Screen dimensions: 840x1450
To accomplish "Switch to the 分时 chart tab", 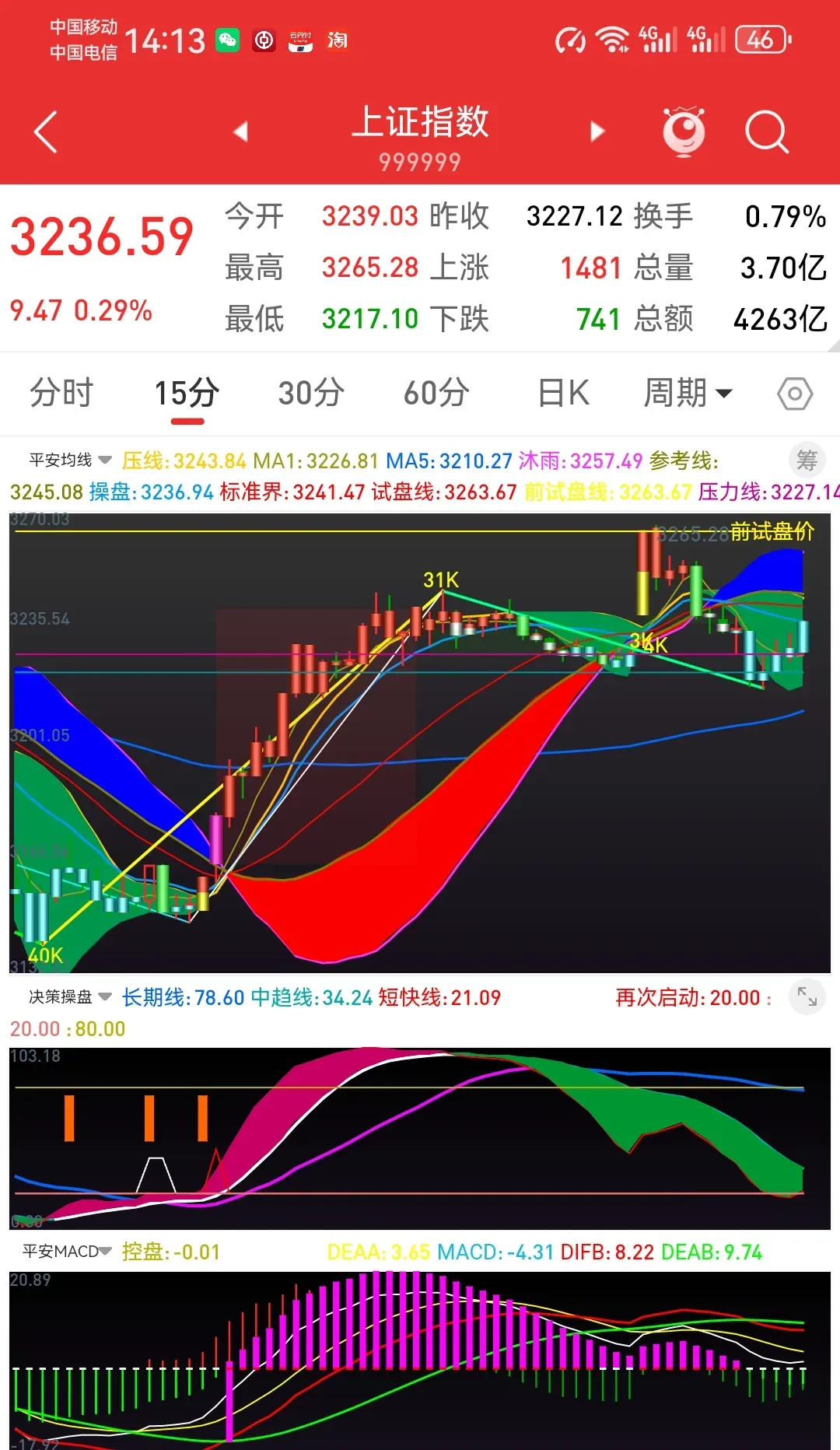I will tap(61, 393).
